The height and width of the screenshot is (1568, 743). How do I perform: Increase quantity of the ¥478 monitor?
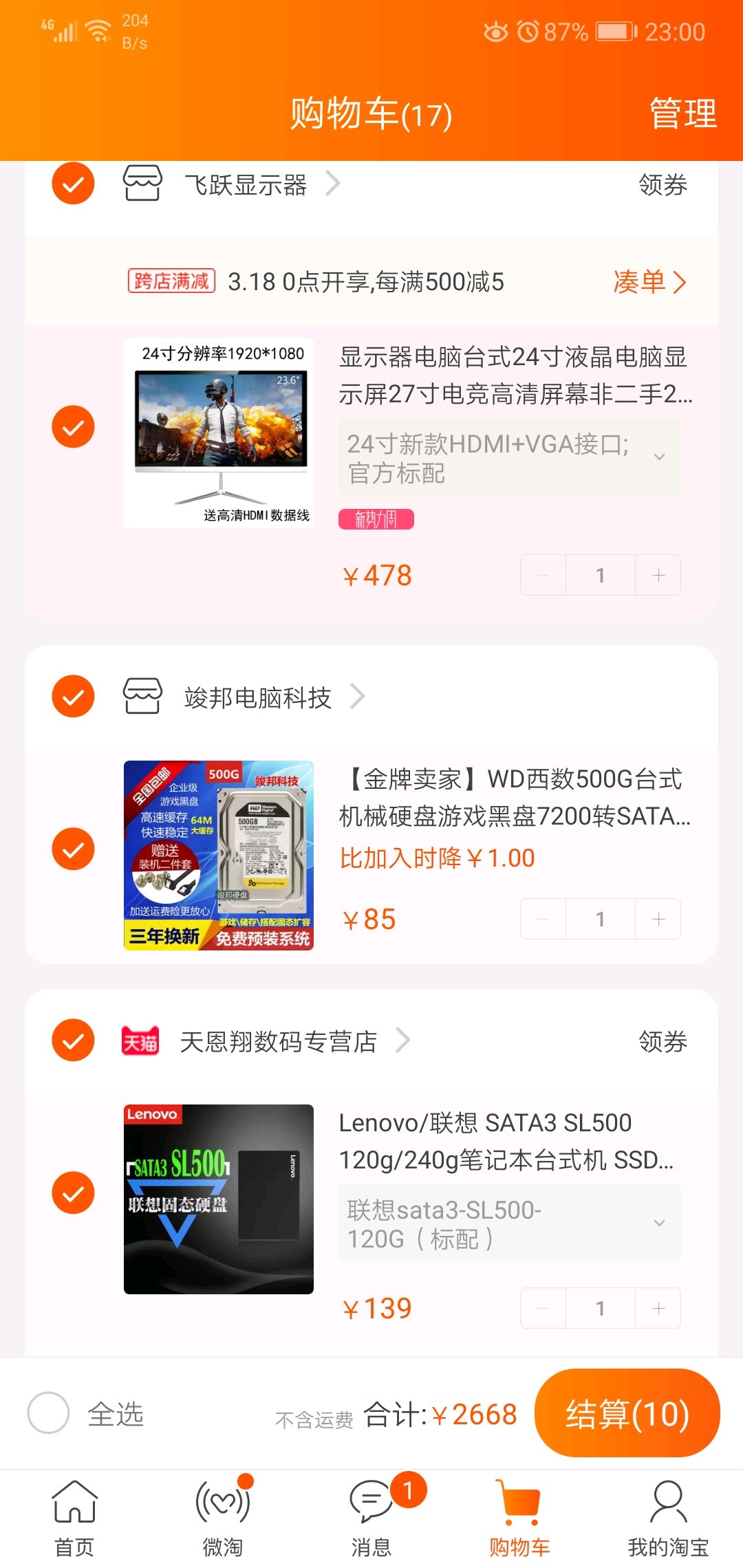point(658,575)
